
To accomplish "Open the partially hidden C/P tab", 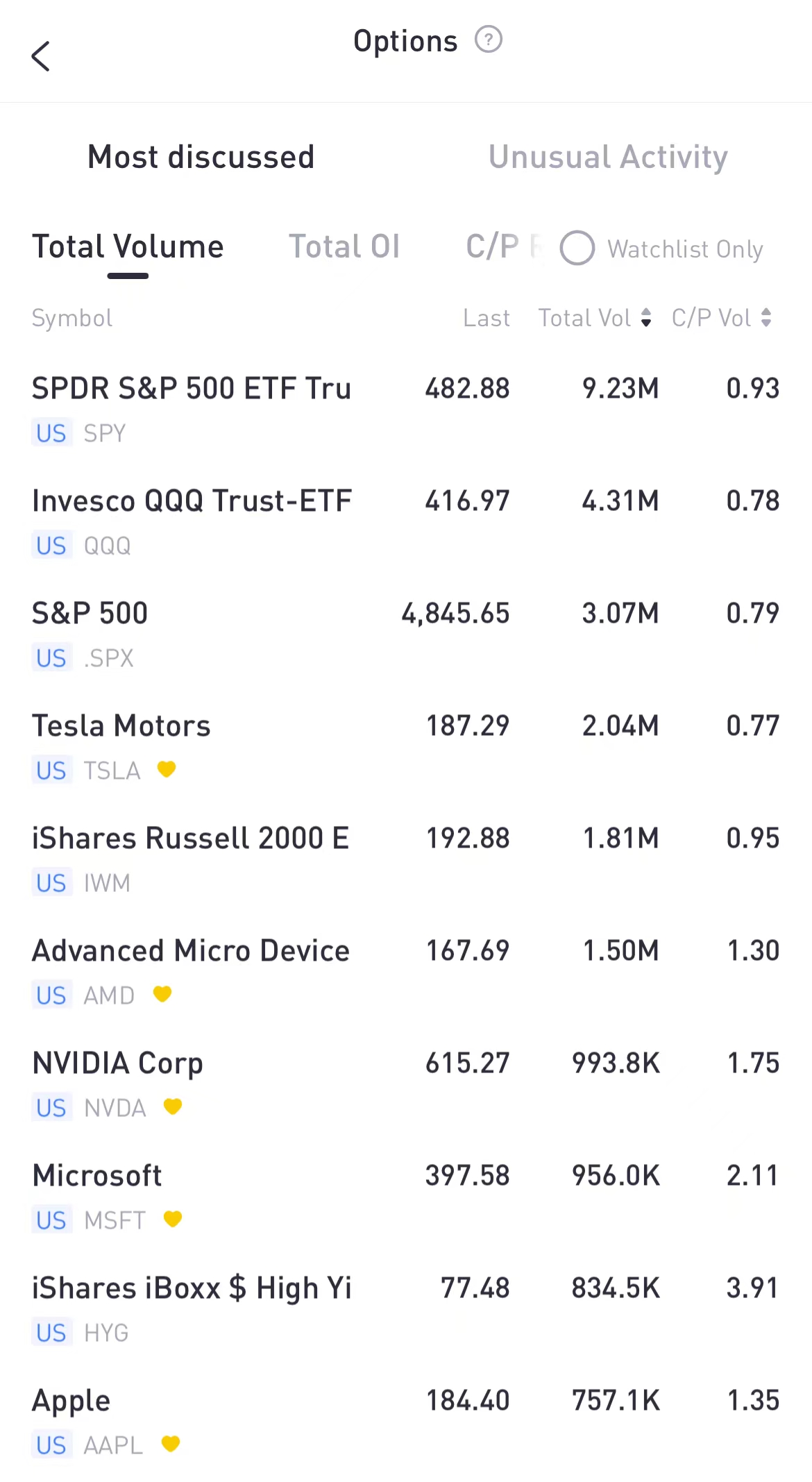I will coord(496,246).
